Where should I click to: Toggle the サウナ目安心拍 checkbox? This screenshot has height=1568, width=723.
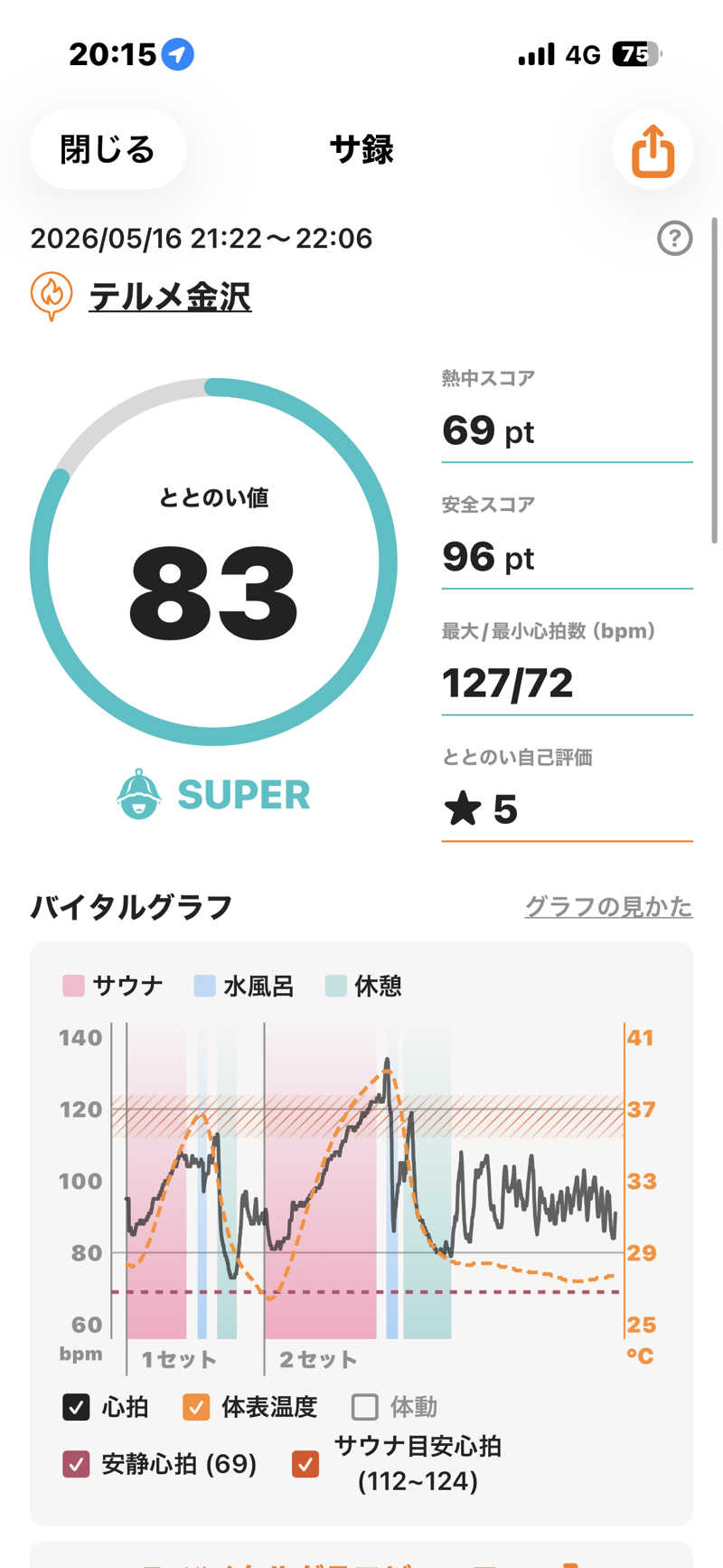[305, 1463]
